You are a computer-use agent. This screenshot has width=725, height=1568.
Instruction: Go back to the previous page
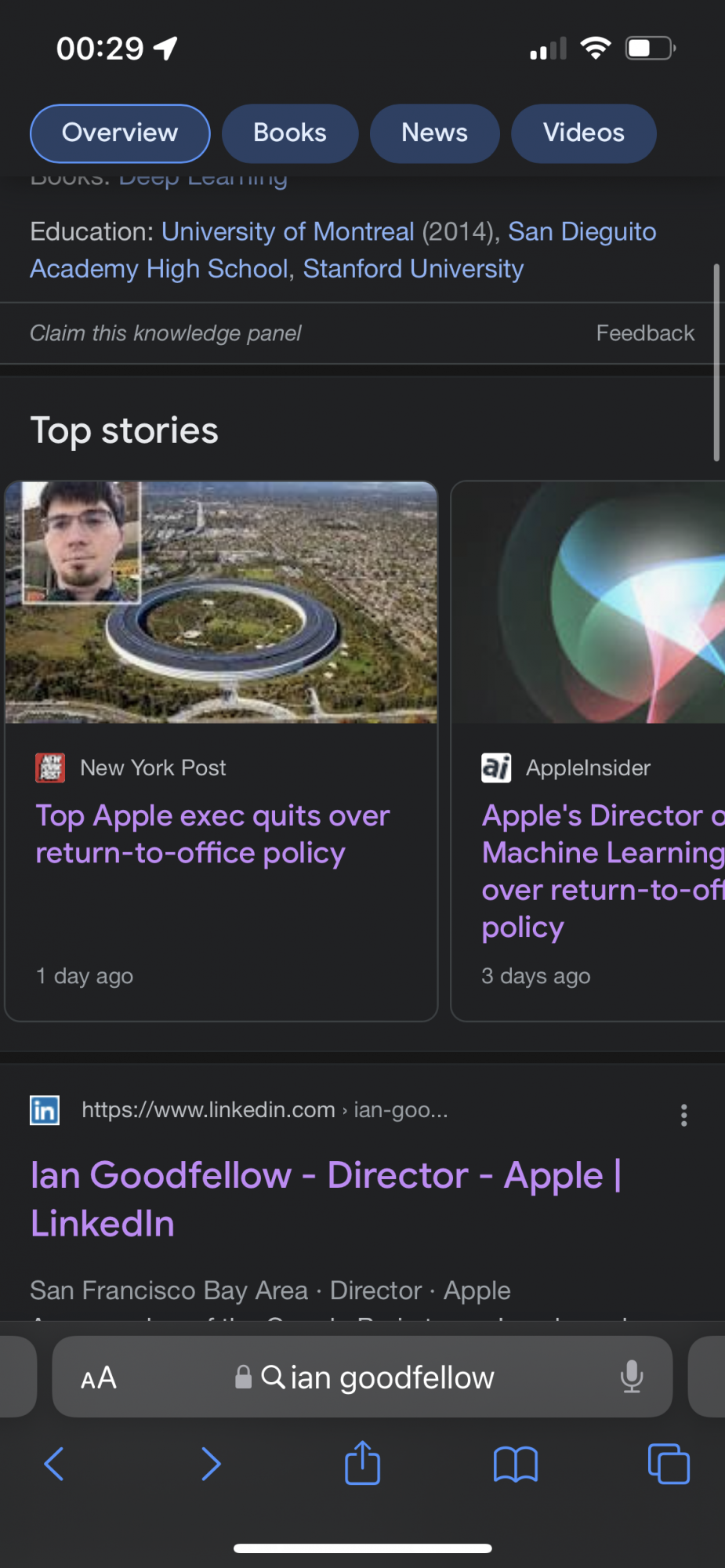[53, 1464]
